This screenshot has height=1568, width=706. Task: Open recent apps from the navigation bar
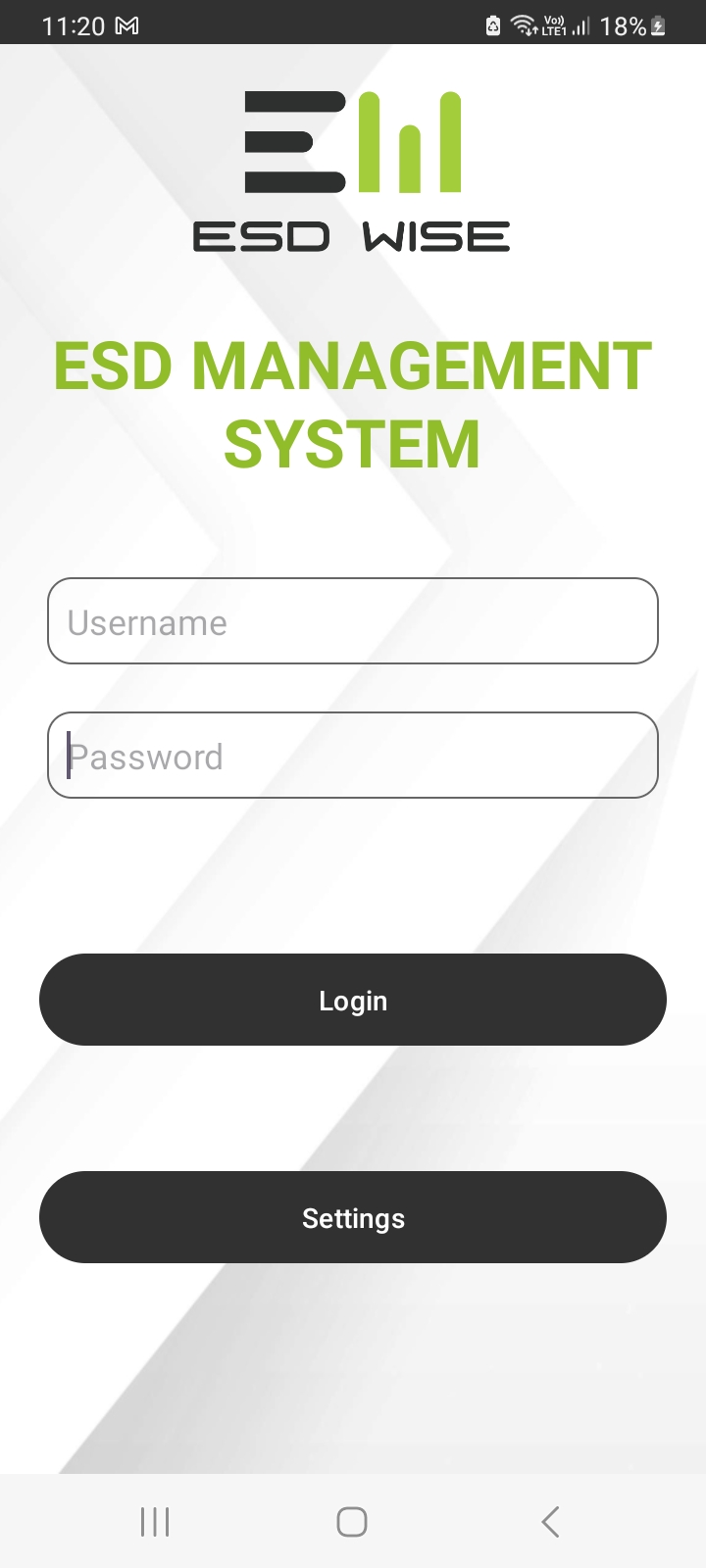pos(155,1522)
